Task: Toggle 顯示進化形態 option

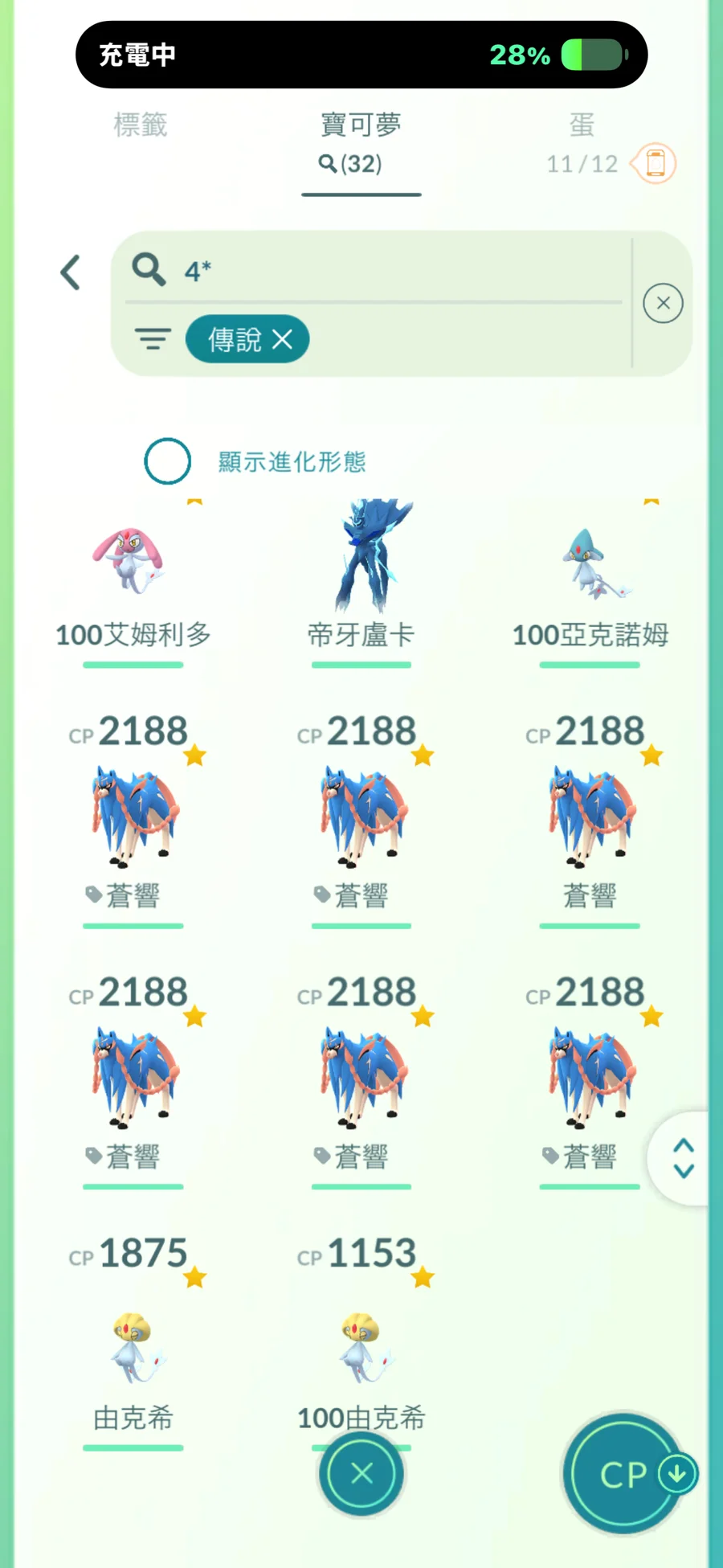Action: pos(167,461)
